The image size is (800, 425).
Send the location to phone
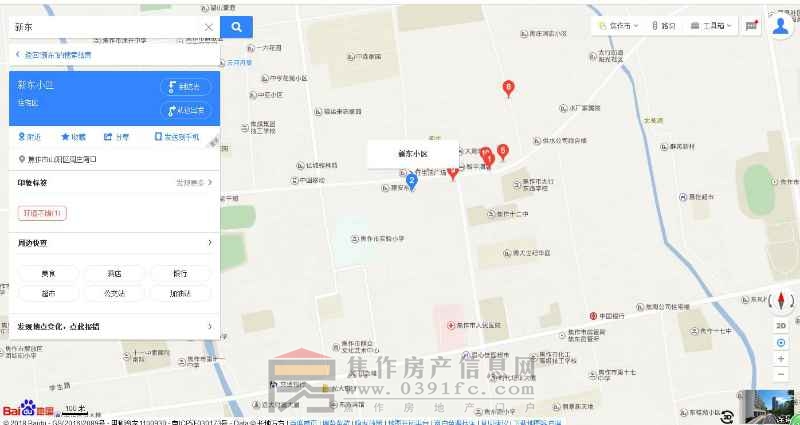(177, 136)
